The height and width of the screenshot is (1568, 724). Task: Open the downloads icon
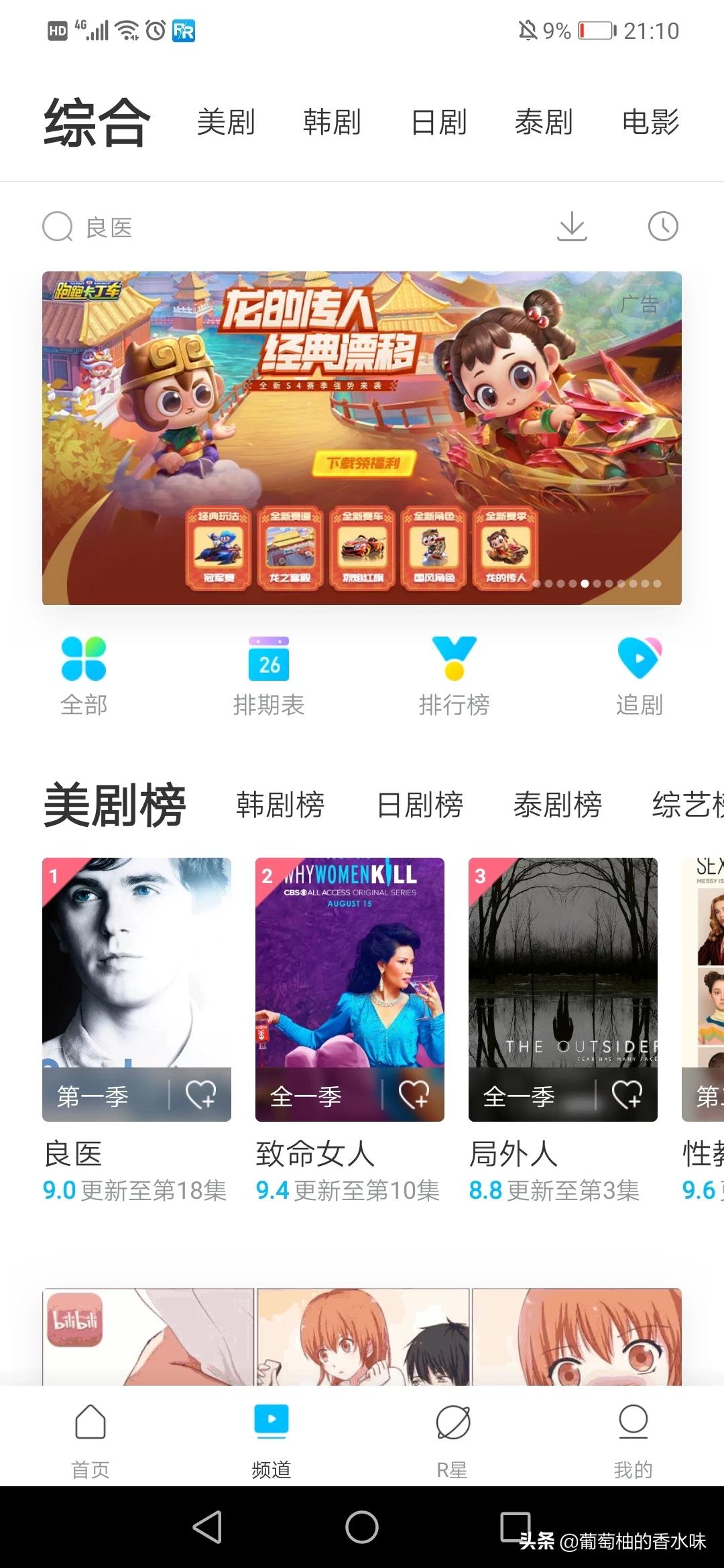[x=572, y=226]
